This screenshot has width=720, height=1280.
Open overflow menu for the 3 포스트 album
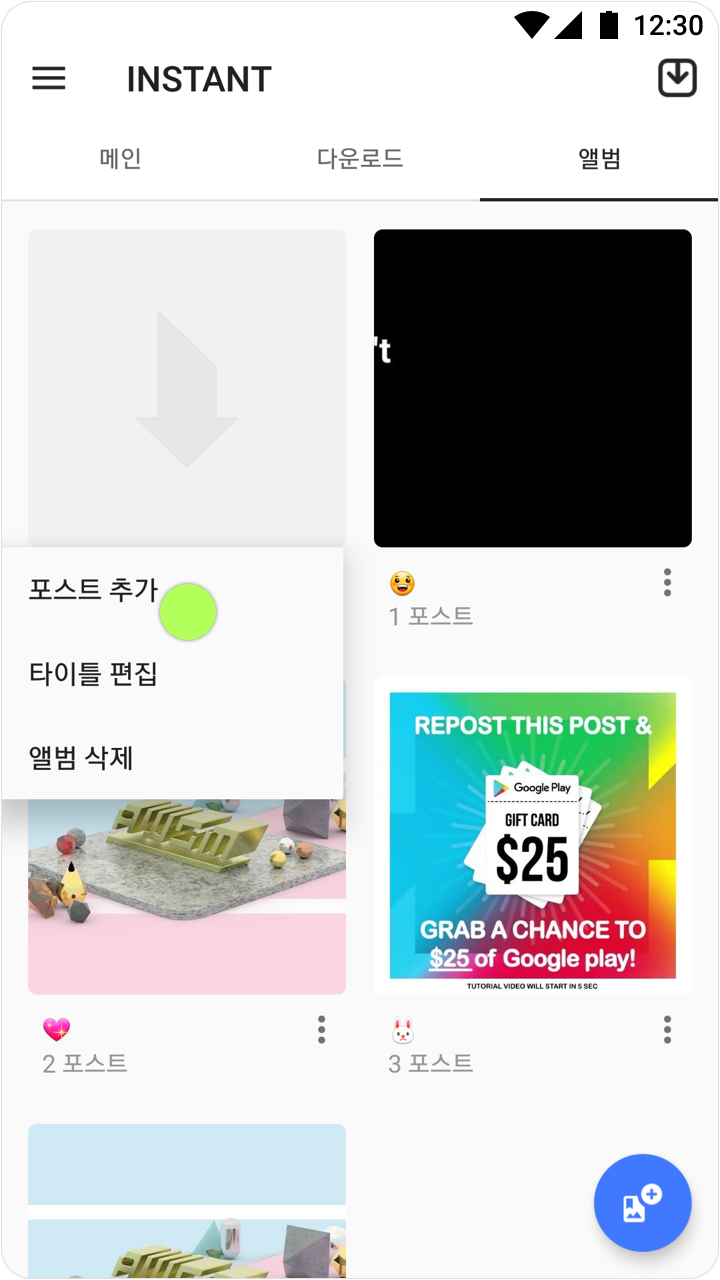[x=667, y=1029]
